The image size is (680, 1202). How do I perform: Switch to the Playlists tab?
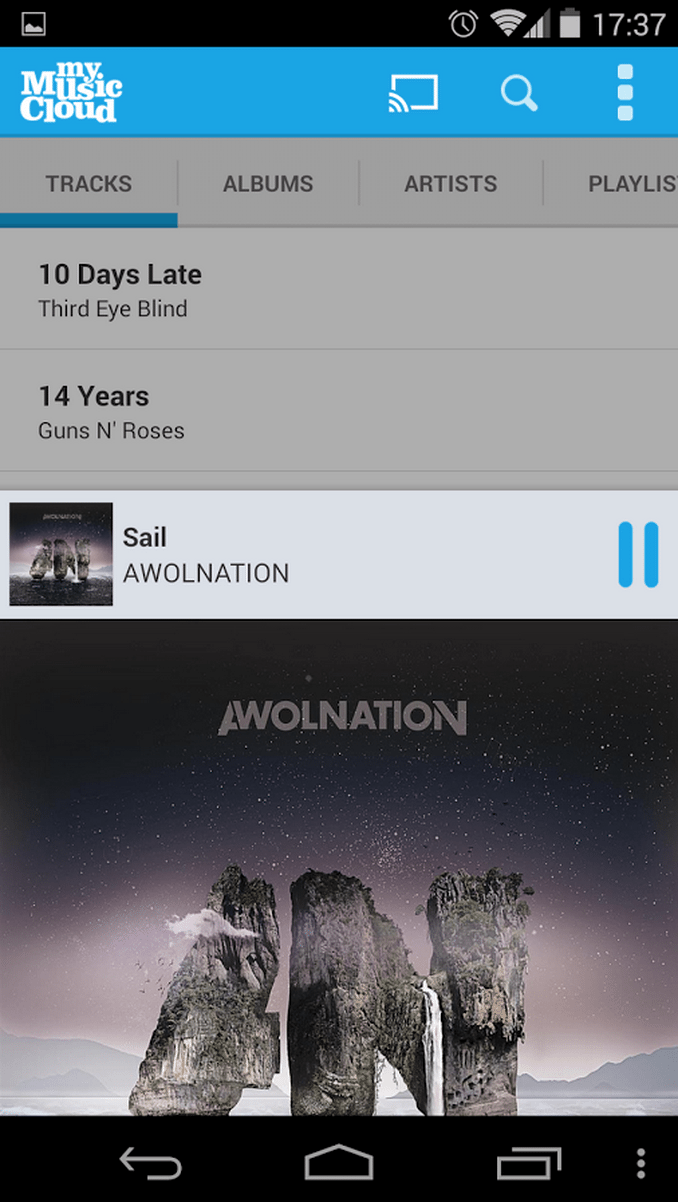point(630,184)
